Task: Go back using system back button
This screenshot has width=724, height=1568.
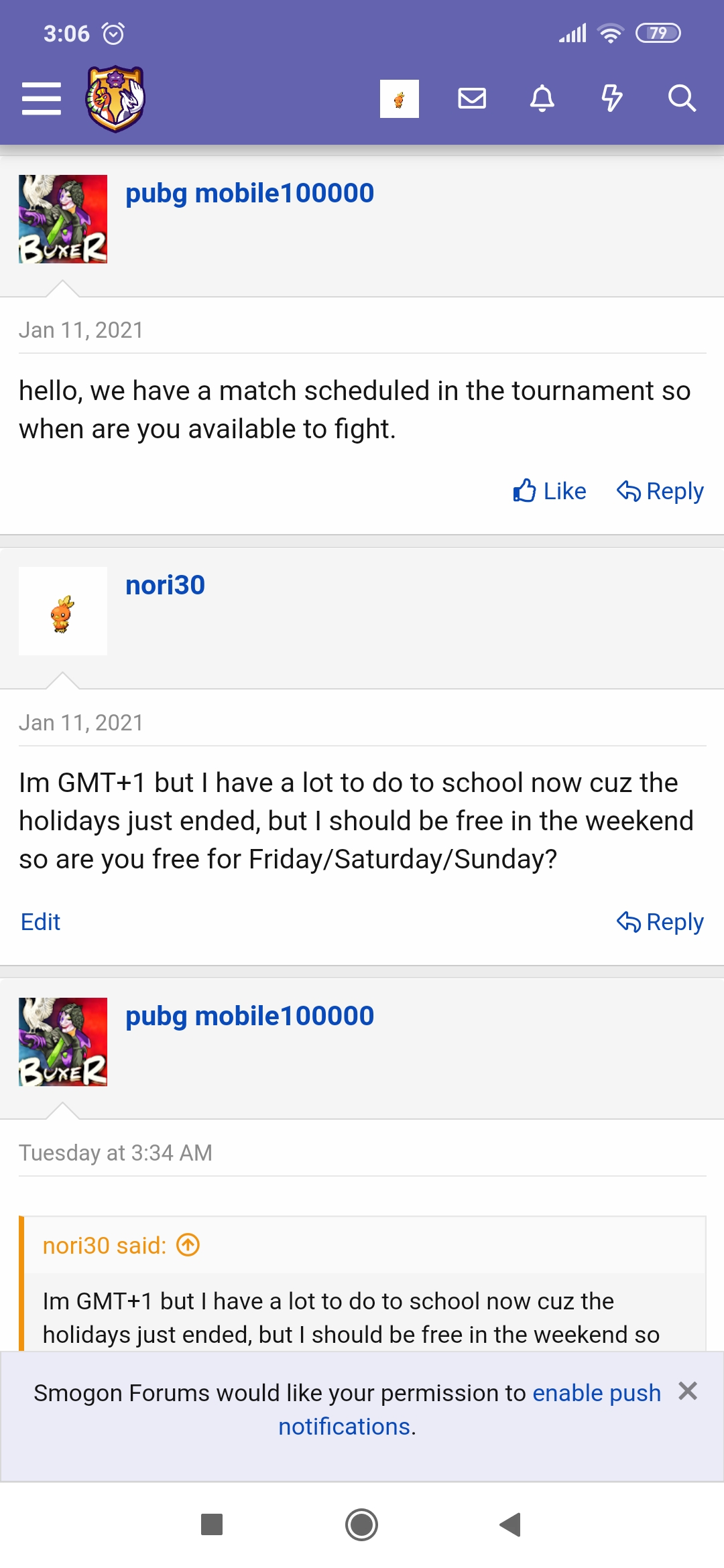Action: point(511,1524)
